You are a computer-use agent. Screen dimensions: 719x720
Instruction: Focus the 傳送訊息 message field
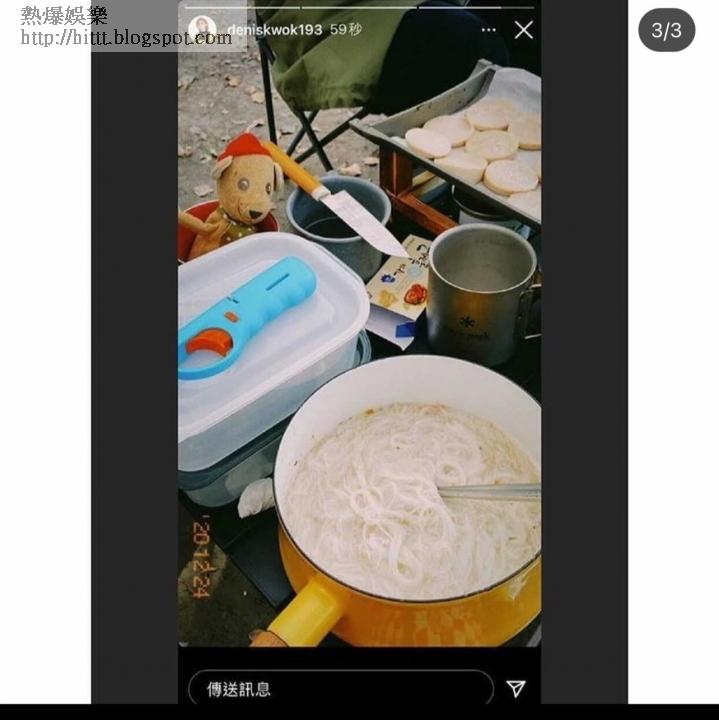[x=341, y=689]
